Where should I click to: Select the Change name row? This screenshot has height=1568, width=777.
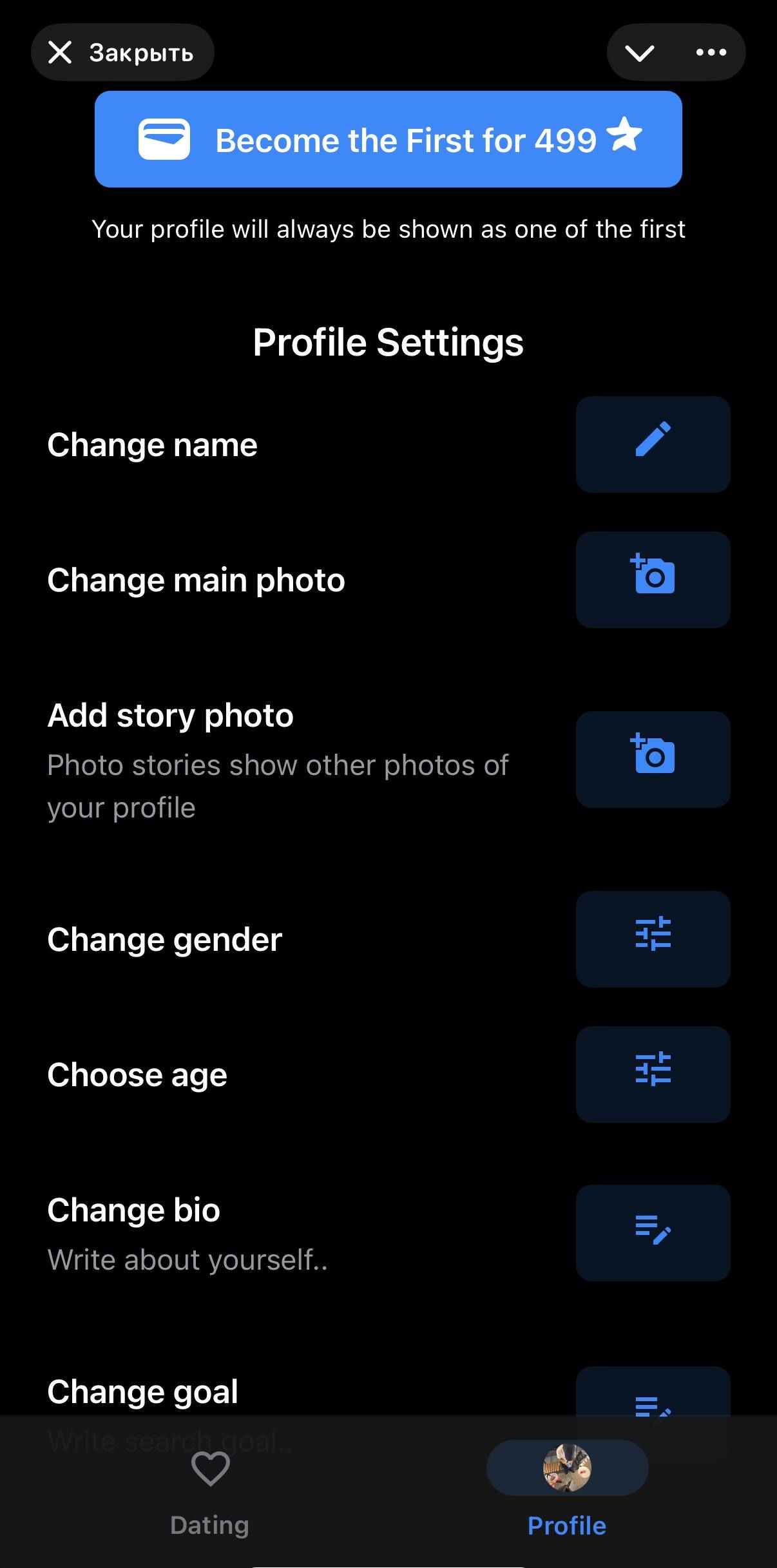click(152, 443)
